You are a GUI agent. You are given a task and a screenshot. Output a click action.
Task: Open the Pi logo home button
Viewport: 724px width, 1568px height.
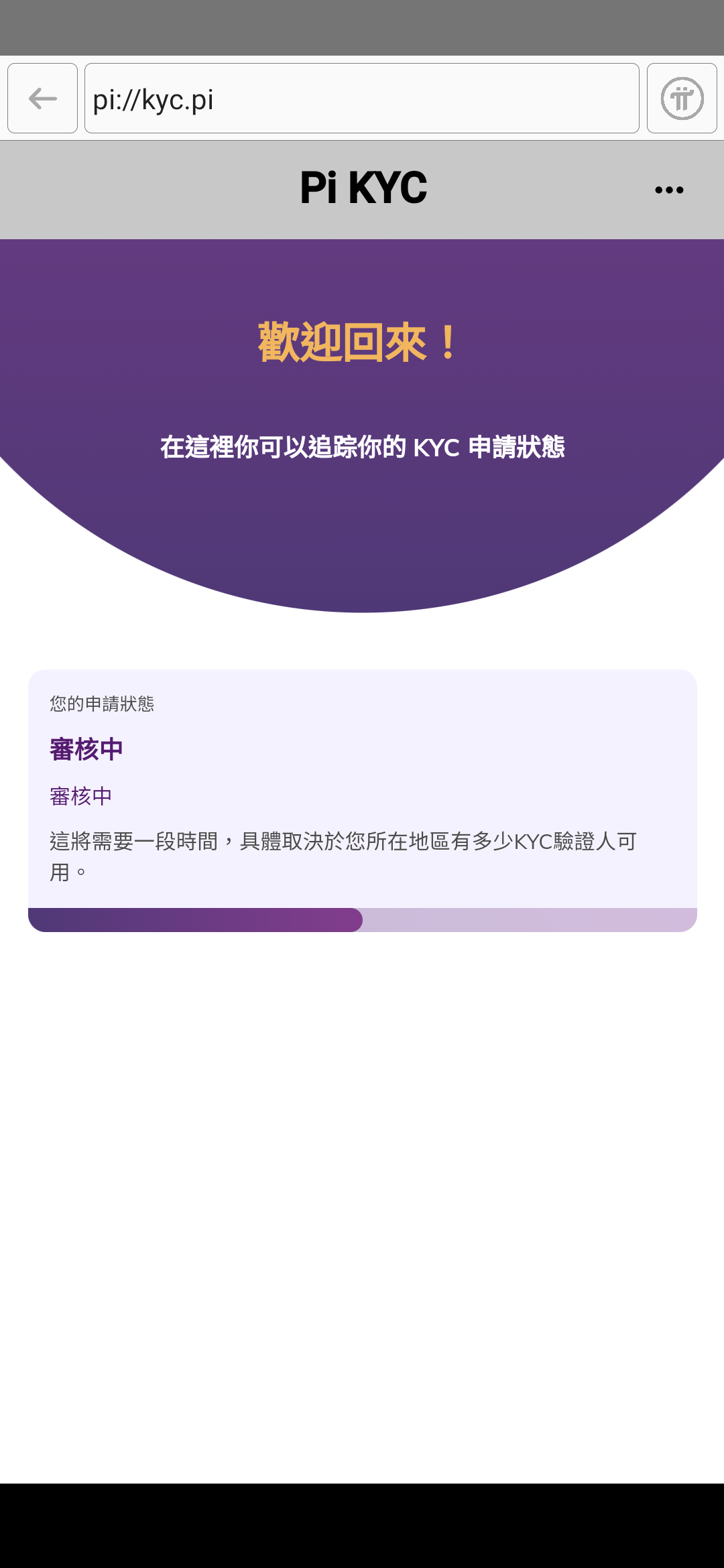coord(682,99)
